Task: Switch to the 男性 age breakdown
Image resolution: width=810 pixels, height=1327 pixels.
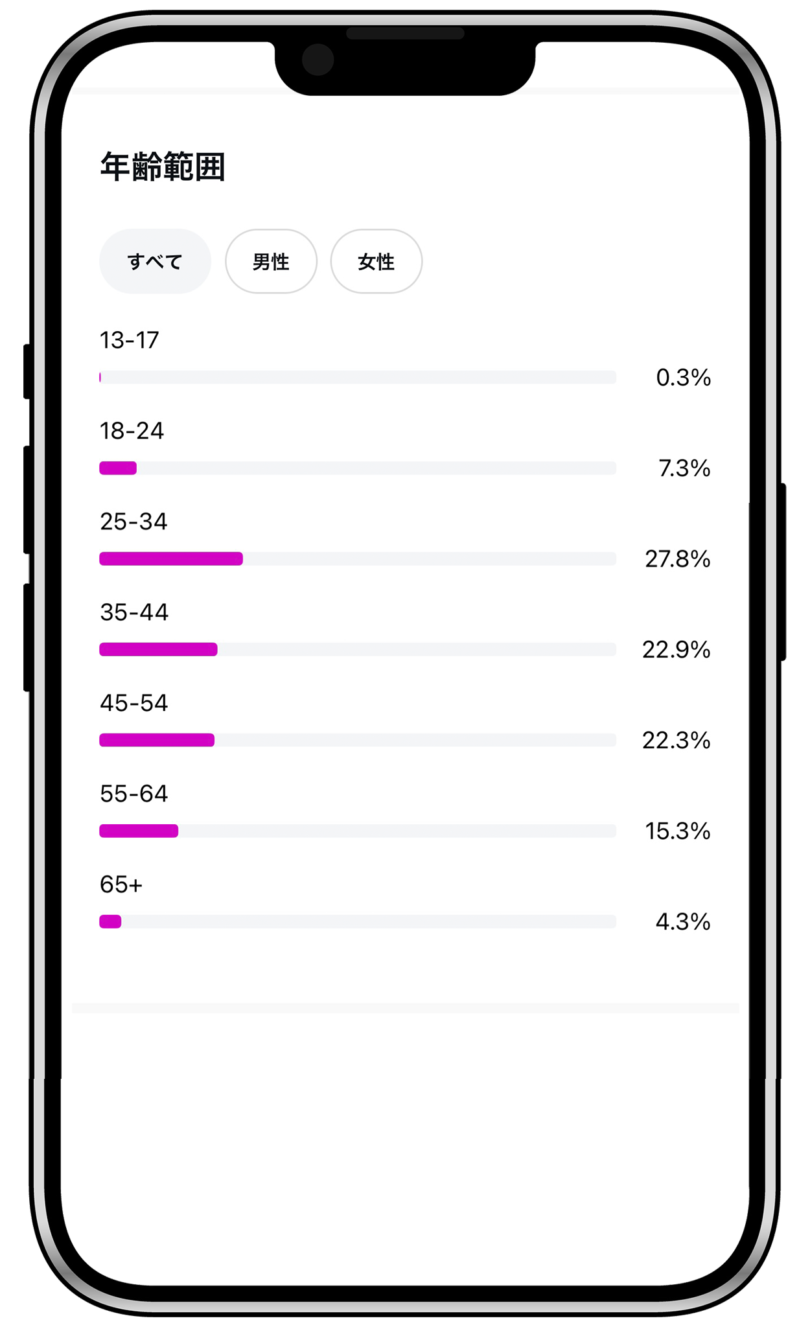Action: [x=271, y=262]
